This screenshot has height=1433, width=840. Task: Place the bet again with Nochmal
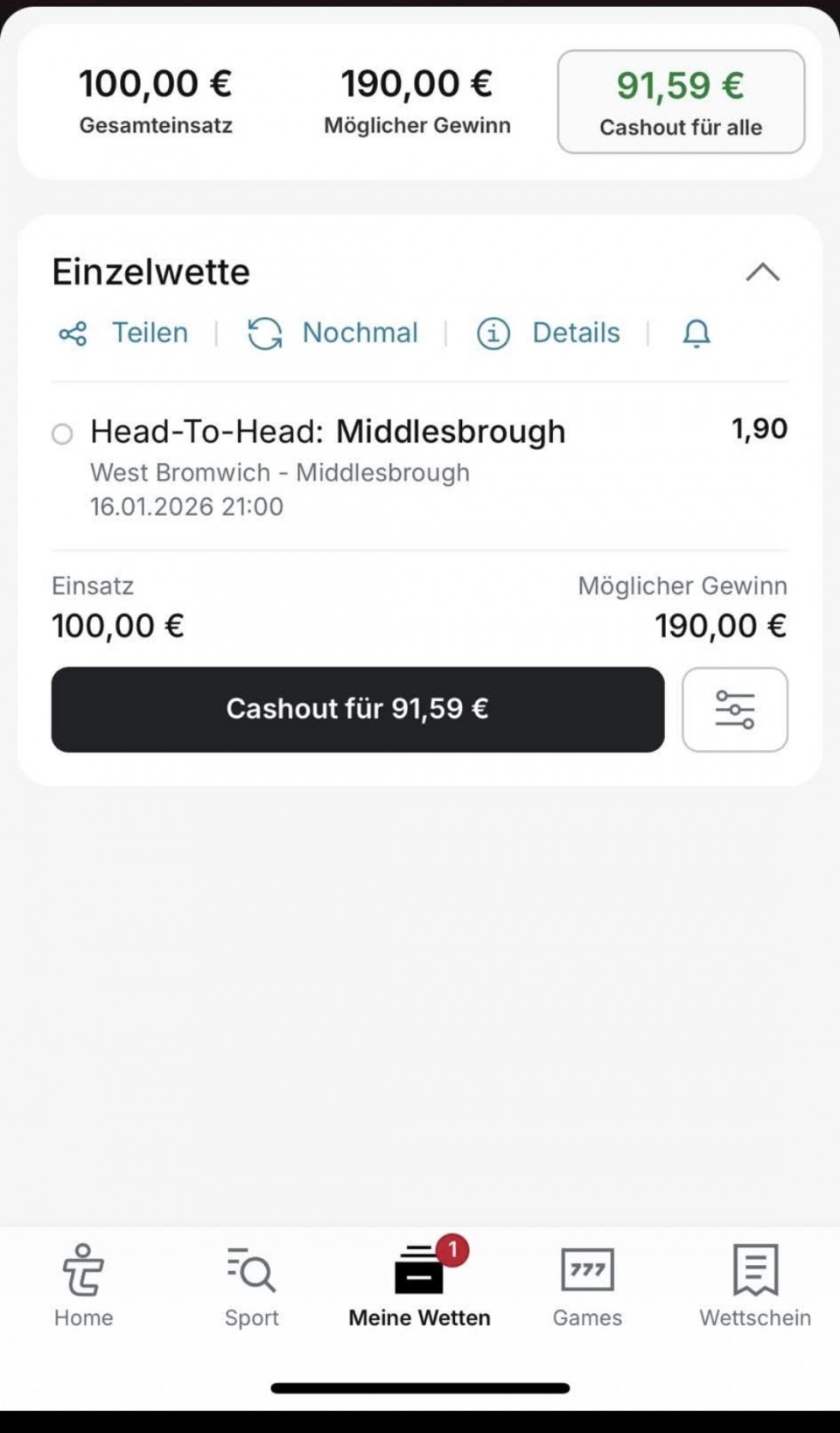point(333,334)
